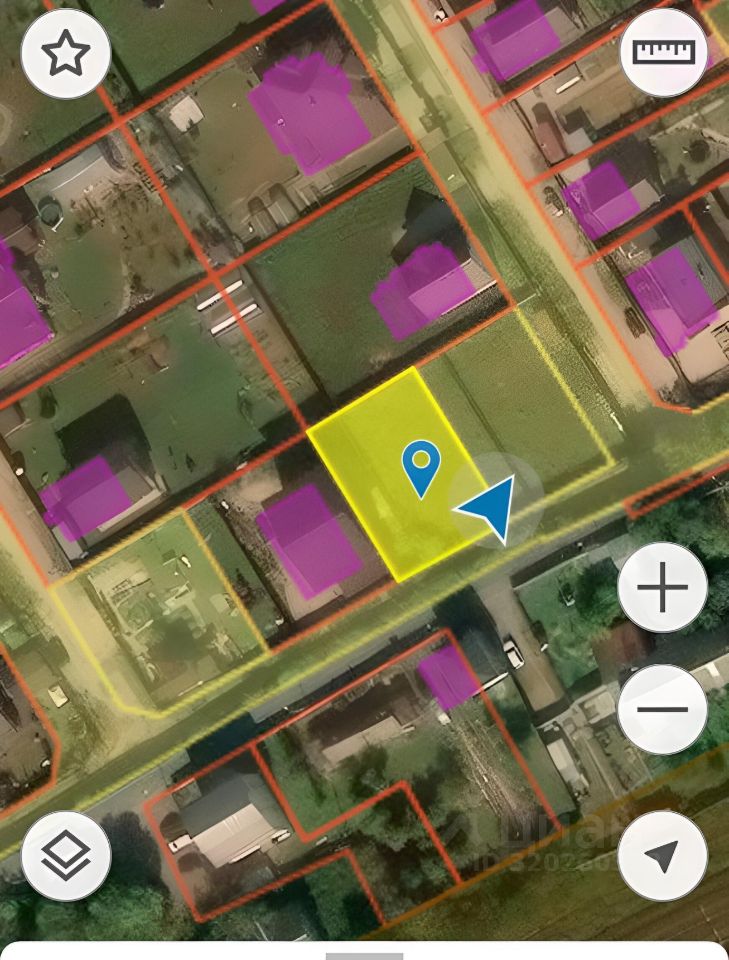729x960 pixels.
Task: Open the map layers selector
Action: pyautogui.click(x=66, y=855)
